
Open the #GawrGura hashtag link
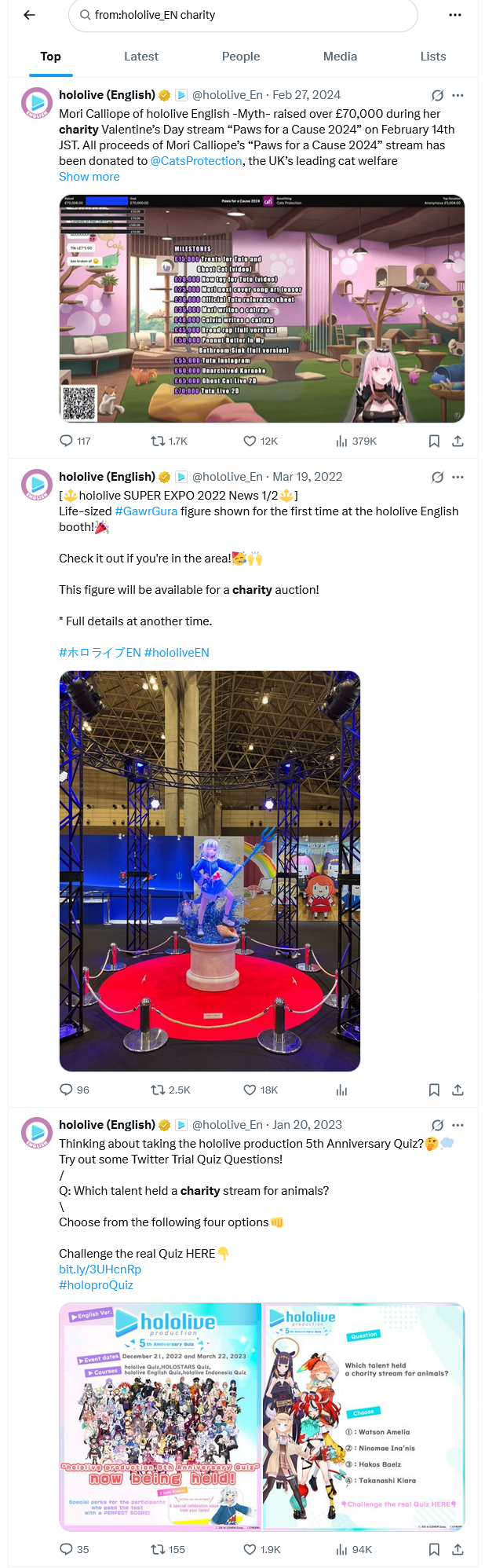[146, 511]
